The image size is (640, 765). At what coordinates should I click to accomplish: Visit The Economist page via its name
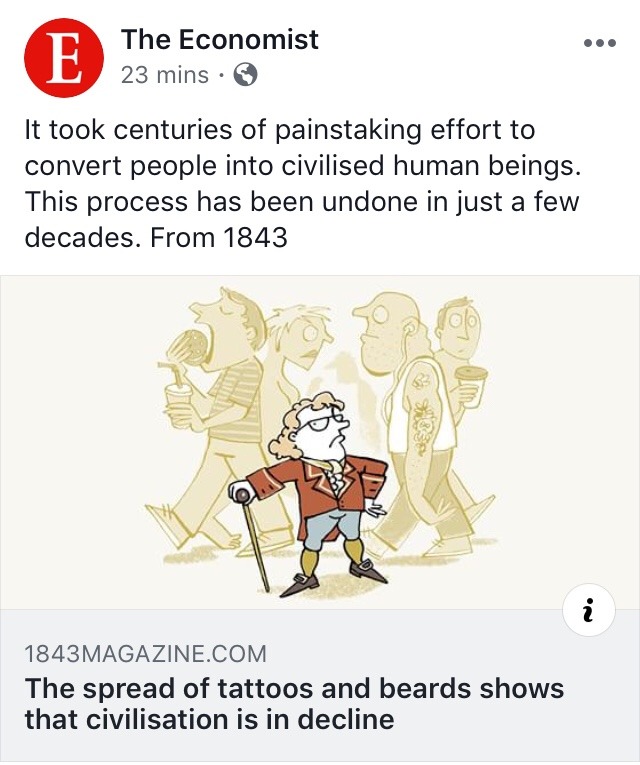[x=219, y=40]
